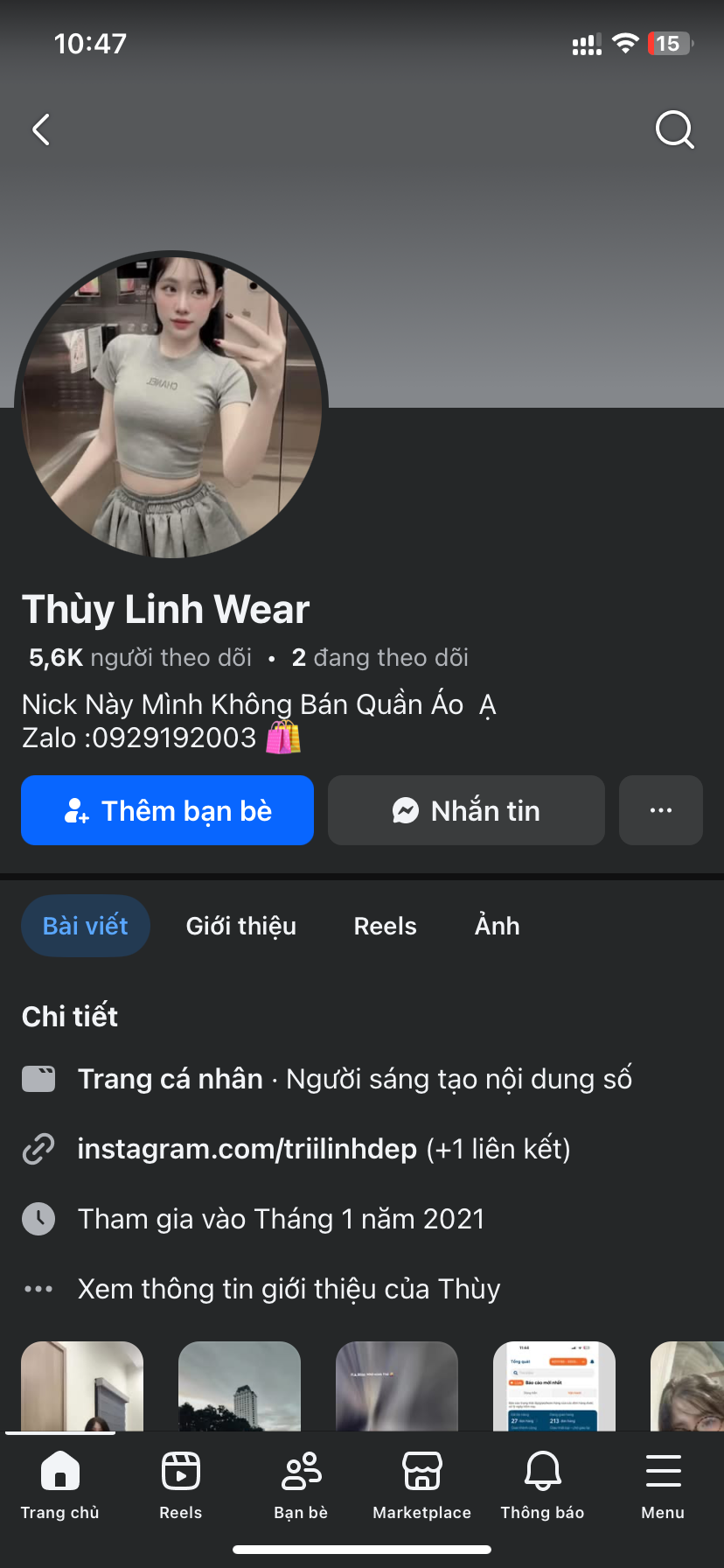Open the report screenshot photo thumbnail

pos(554,1386)
